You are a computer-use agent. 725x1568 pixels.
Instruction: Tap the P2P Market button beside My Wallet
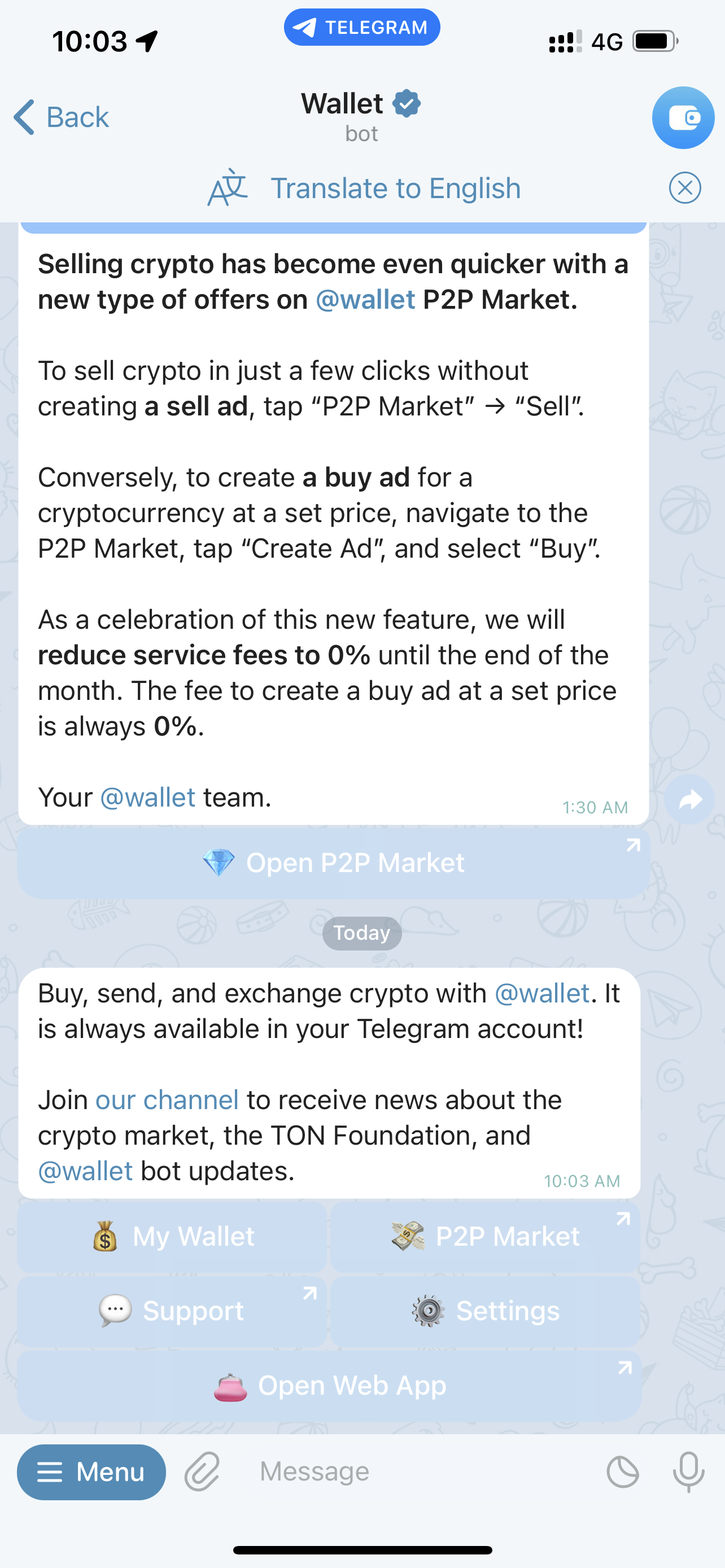pyautogui.click(x=485, y=1236)
